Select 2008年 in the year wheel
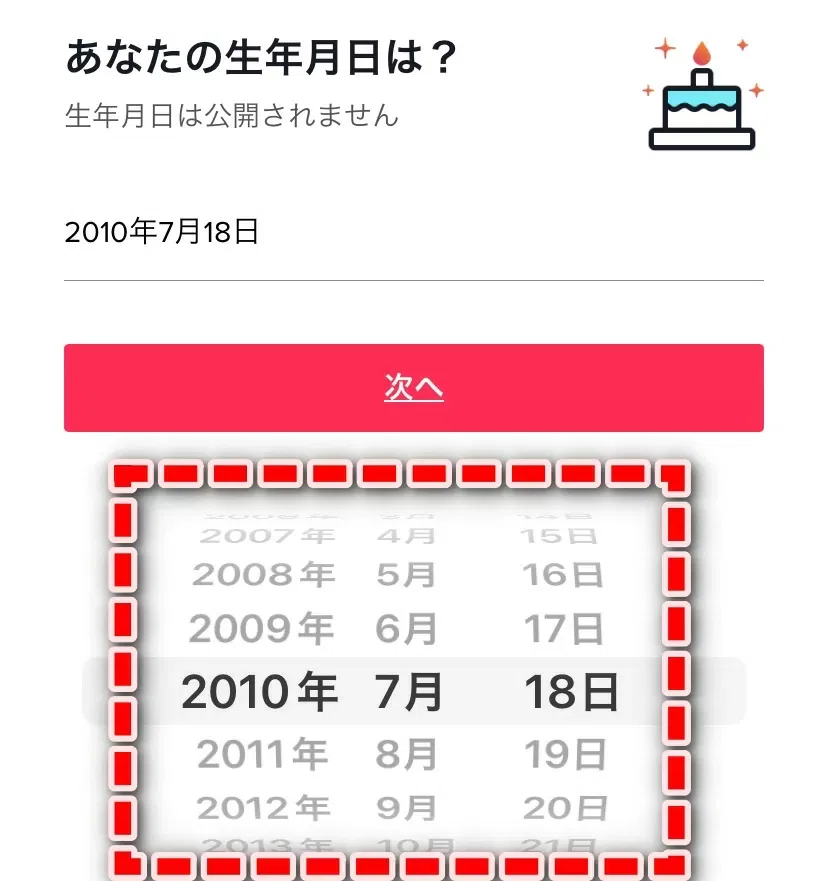The height and width of the screenshot is (881, 828). (x=263, y=575)
